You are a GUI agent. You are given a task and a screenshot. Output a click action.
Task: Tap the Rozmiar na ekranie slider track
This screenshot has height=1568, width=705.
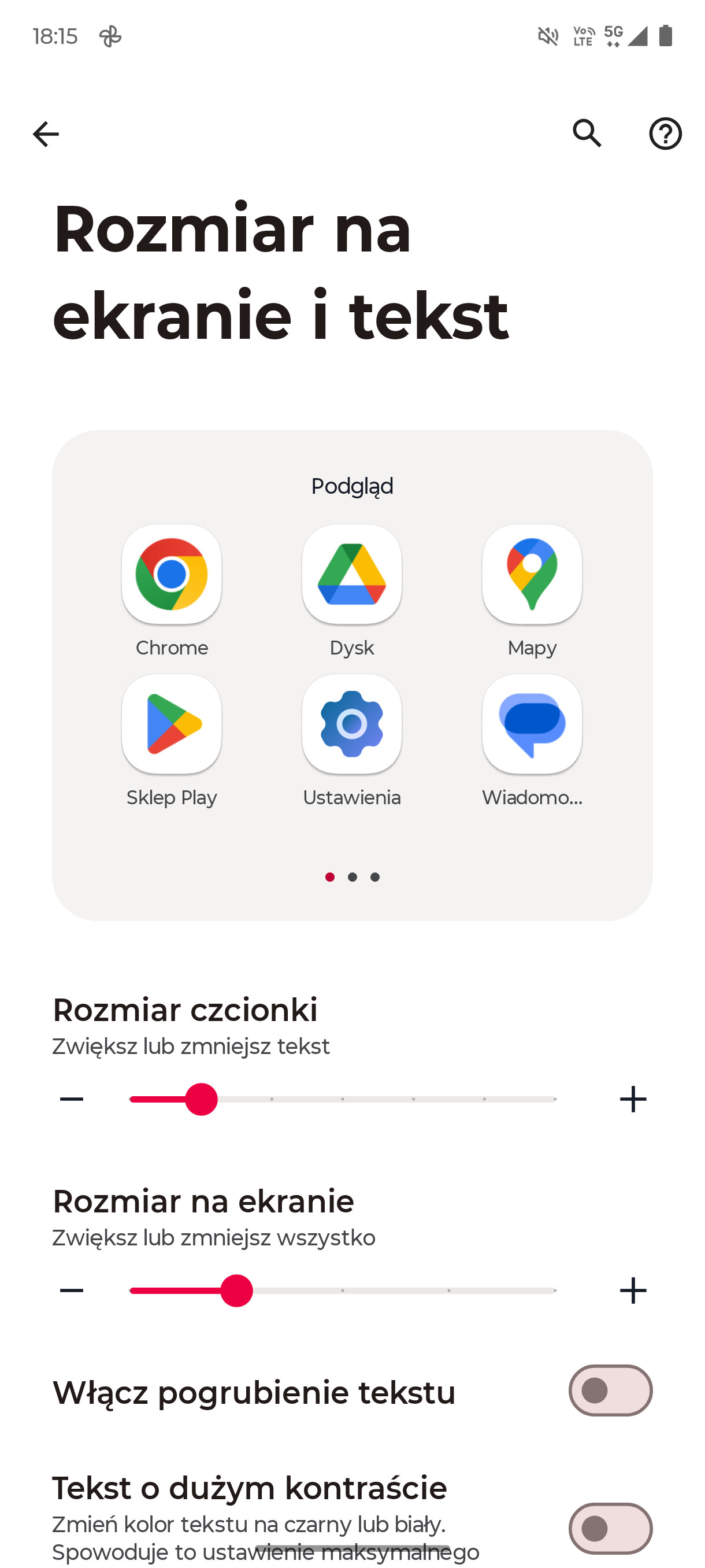click(x=343, y=1290)
